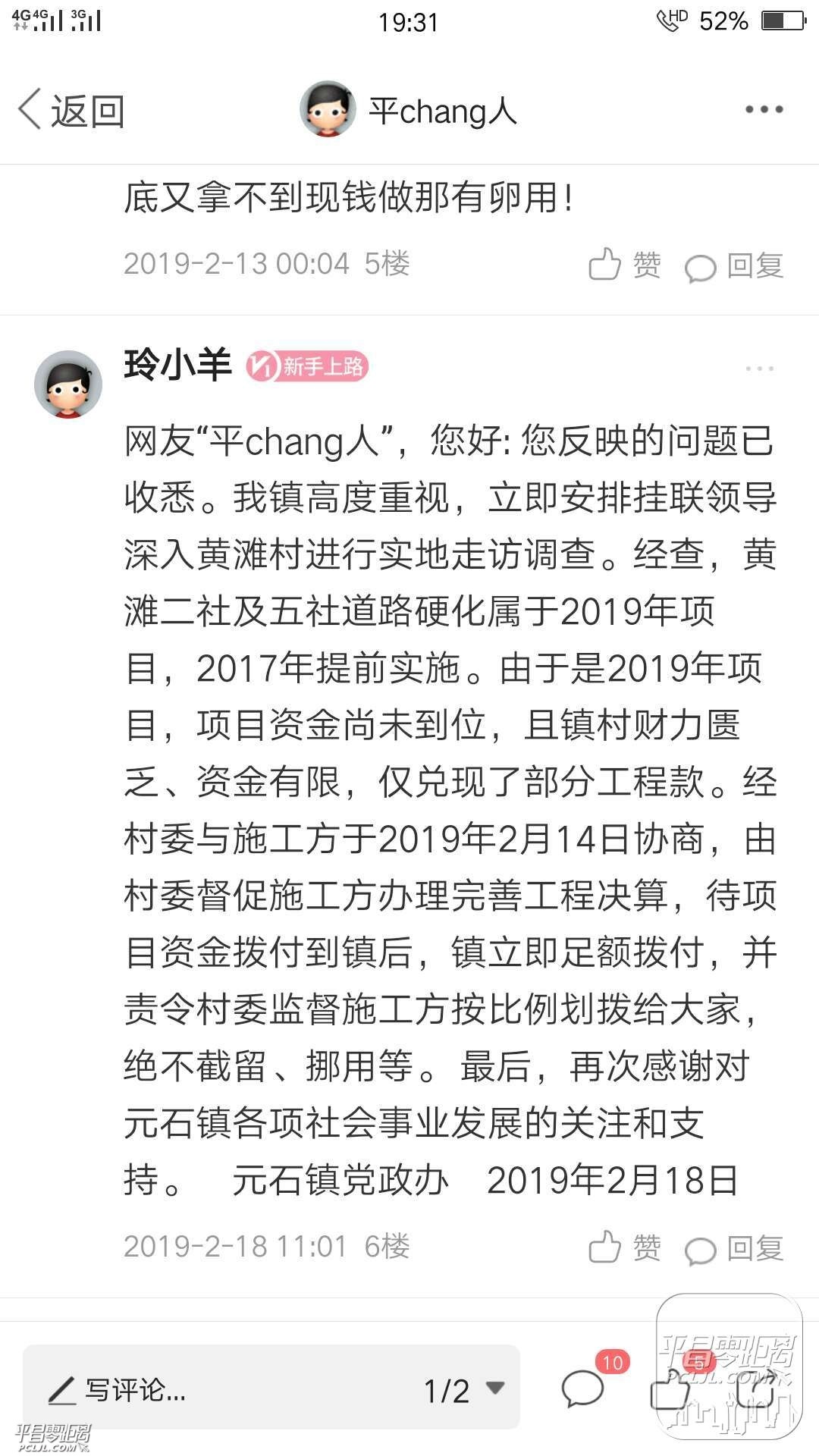Go back using the 返回 button
Image resolution: width=819 pixels, height=1456 pixels.
coord(71,111)
